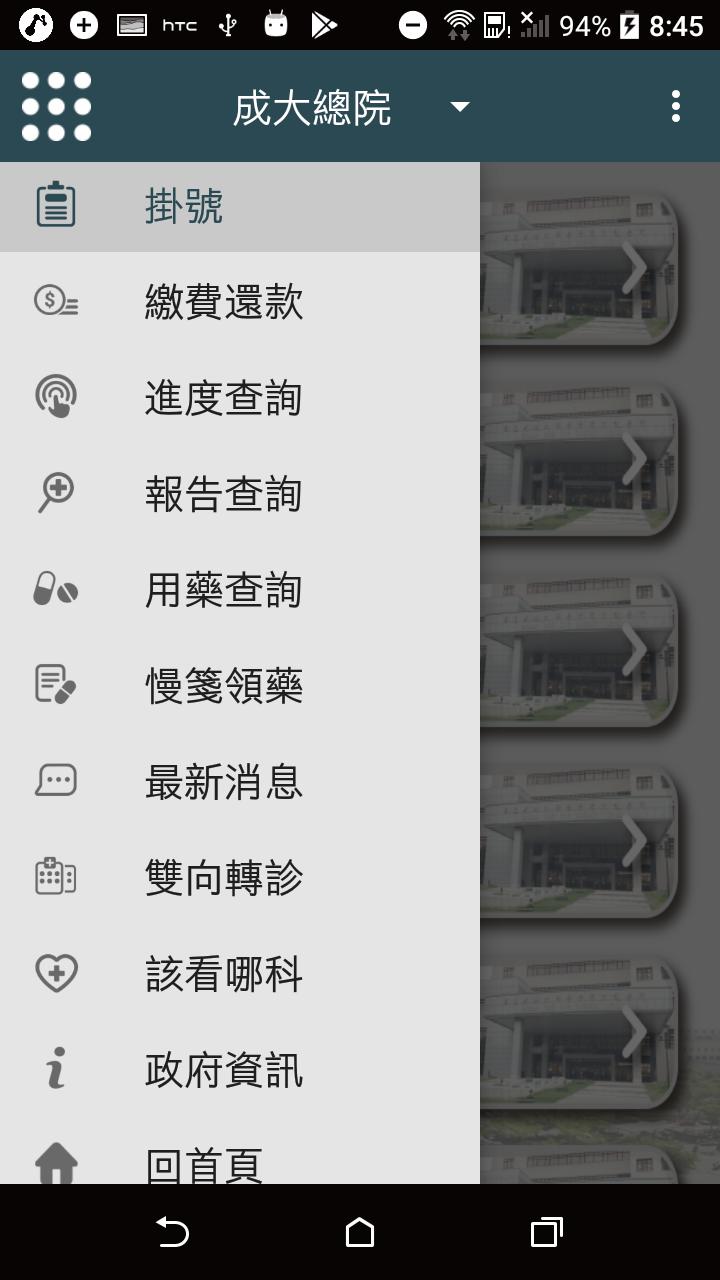Tap the nine-dot grid menu button
This screenshot has width=720, height=1280.
pos(56,107)
